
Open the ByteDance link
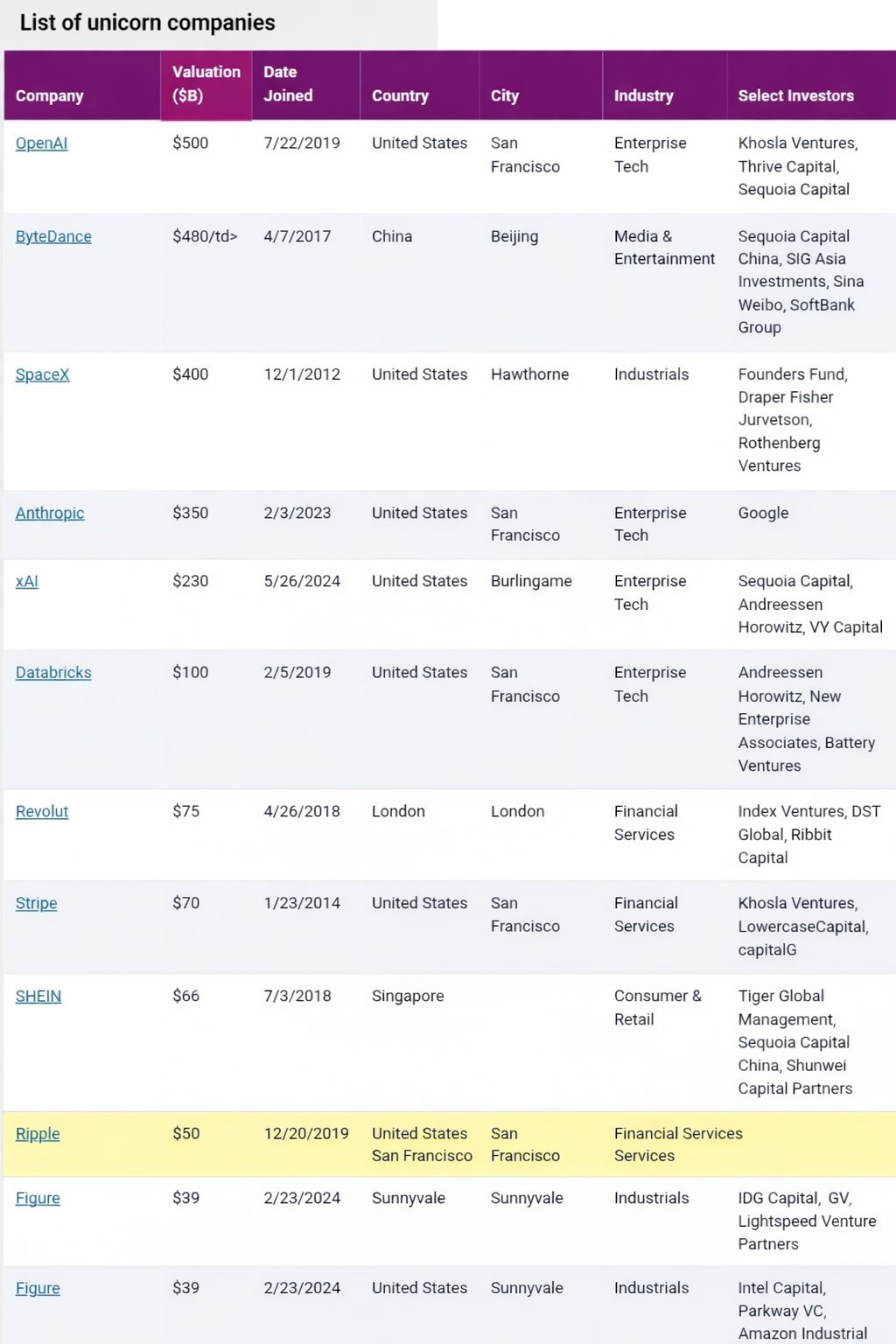[x=53, y=236]
